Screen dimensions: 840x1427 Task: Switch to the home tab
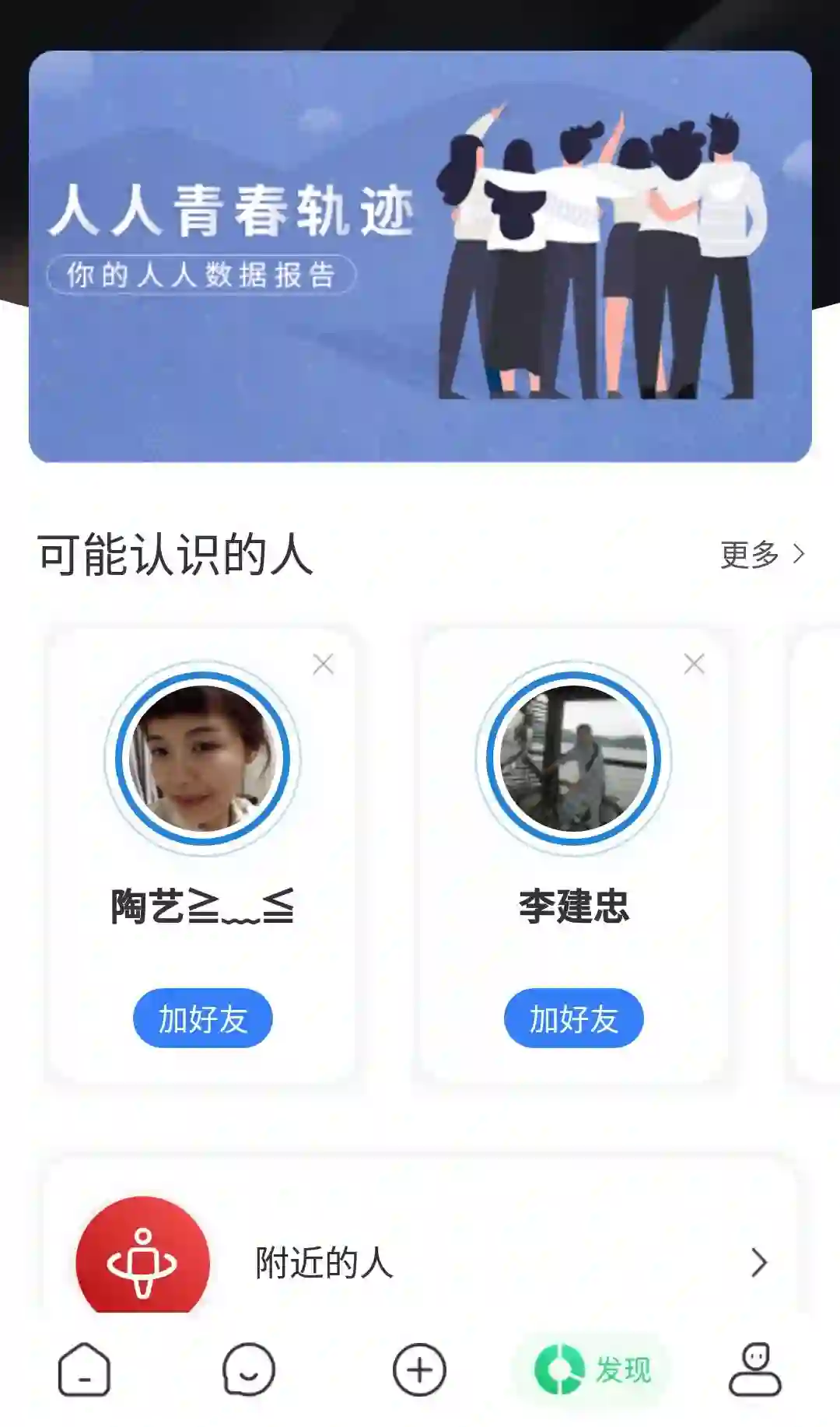tap(84, 1369)
